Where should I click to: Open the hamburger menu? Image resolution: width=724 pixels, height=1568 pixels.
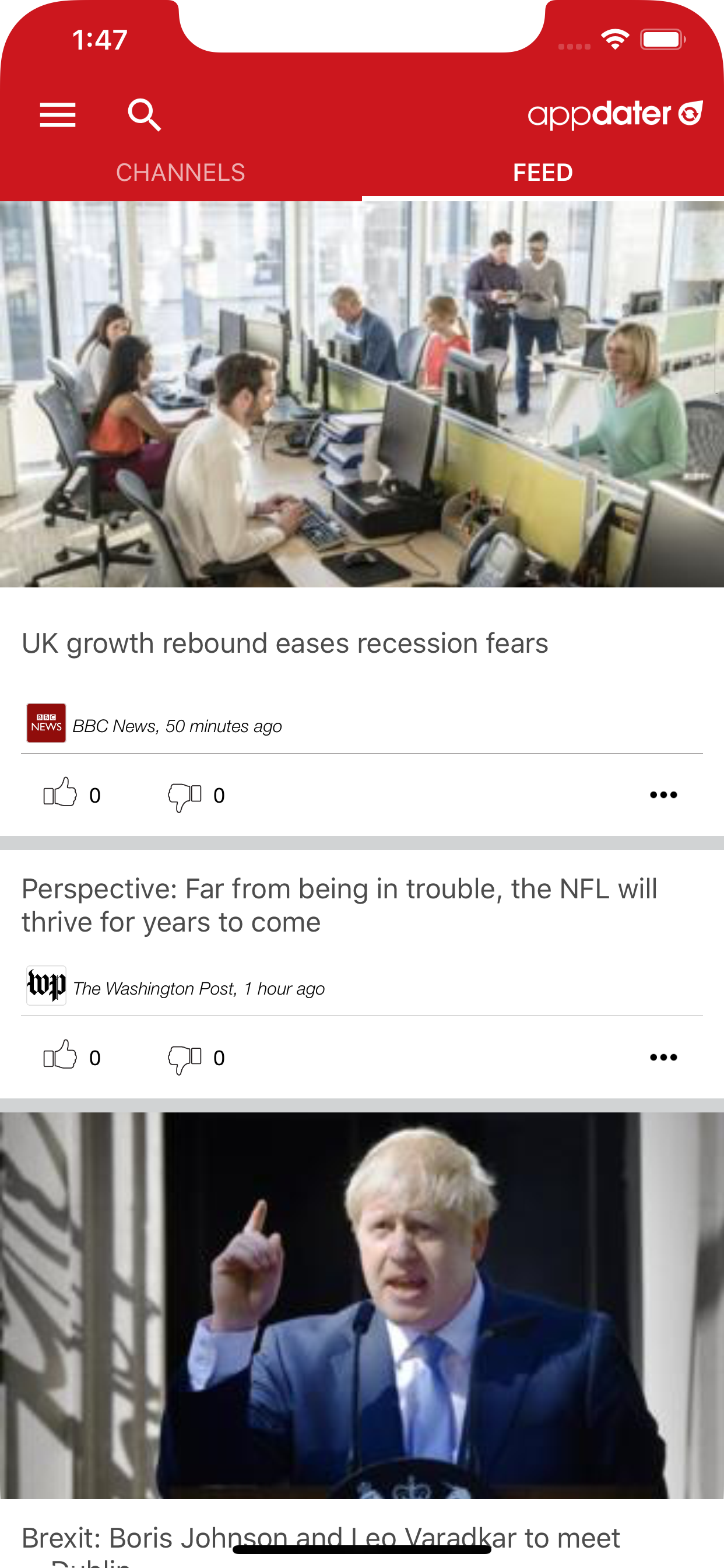click(x=58, y=114)
